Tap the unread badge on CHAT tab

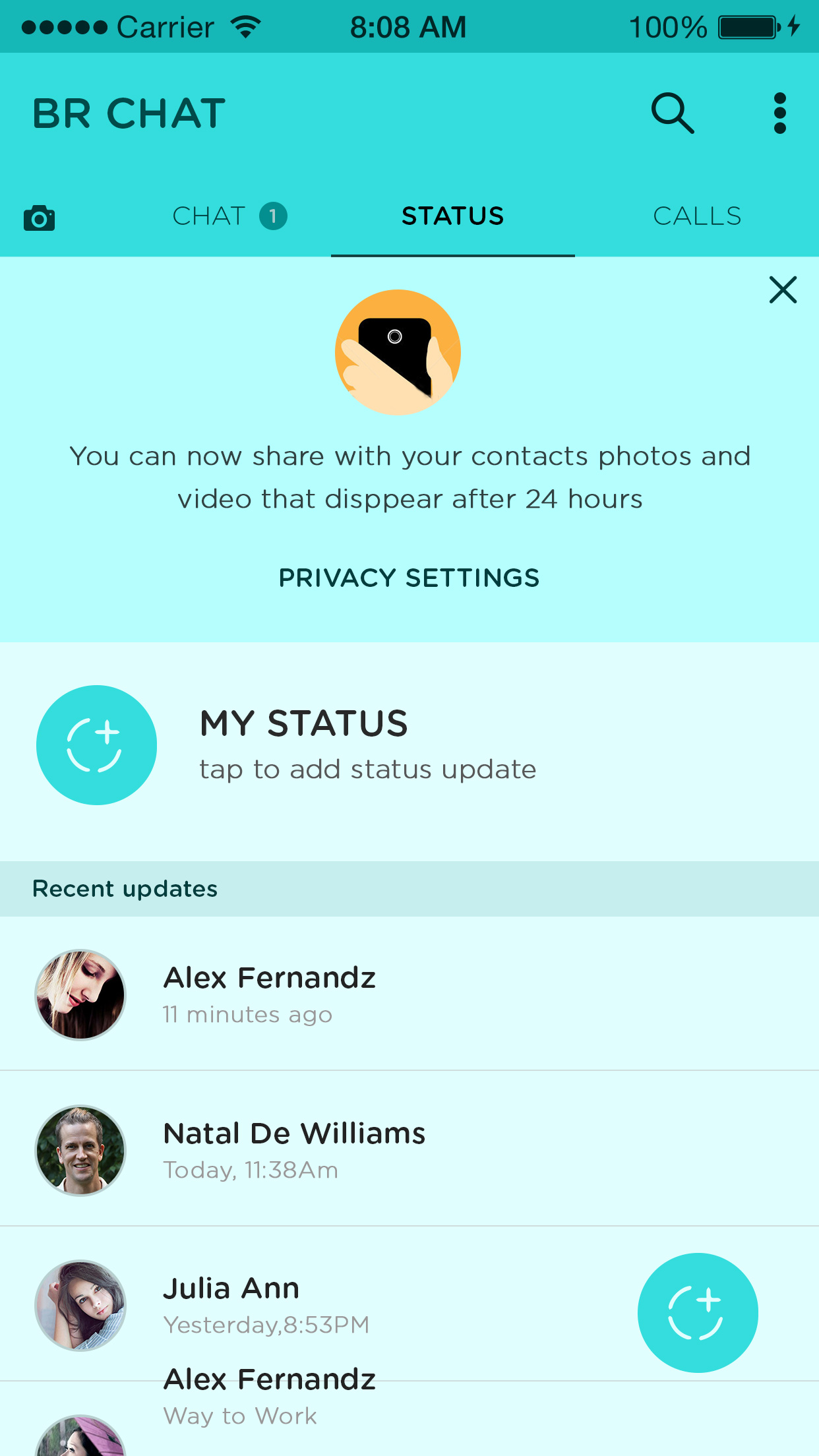tap(274, 215)
